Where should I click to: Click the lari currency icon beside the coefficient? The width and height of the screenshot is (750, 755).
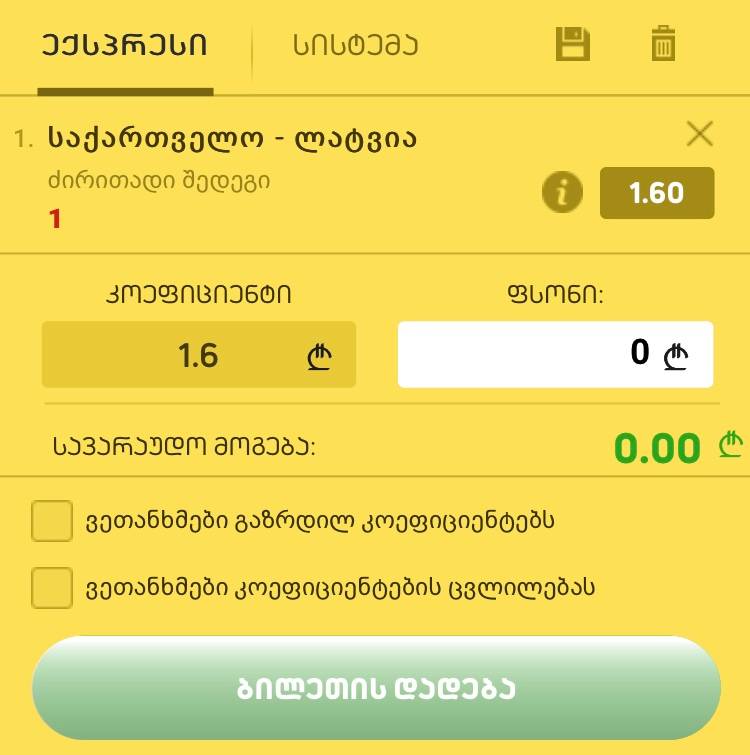tap(320, 355)
